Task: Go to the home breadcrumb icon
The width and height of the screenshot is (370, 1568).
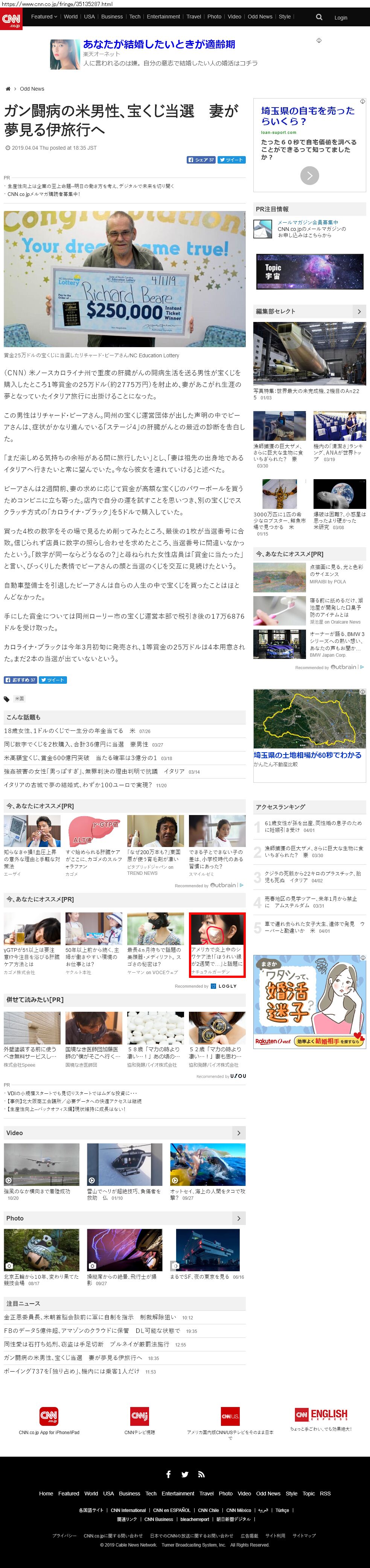Action: pos(8,89)
